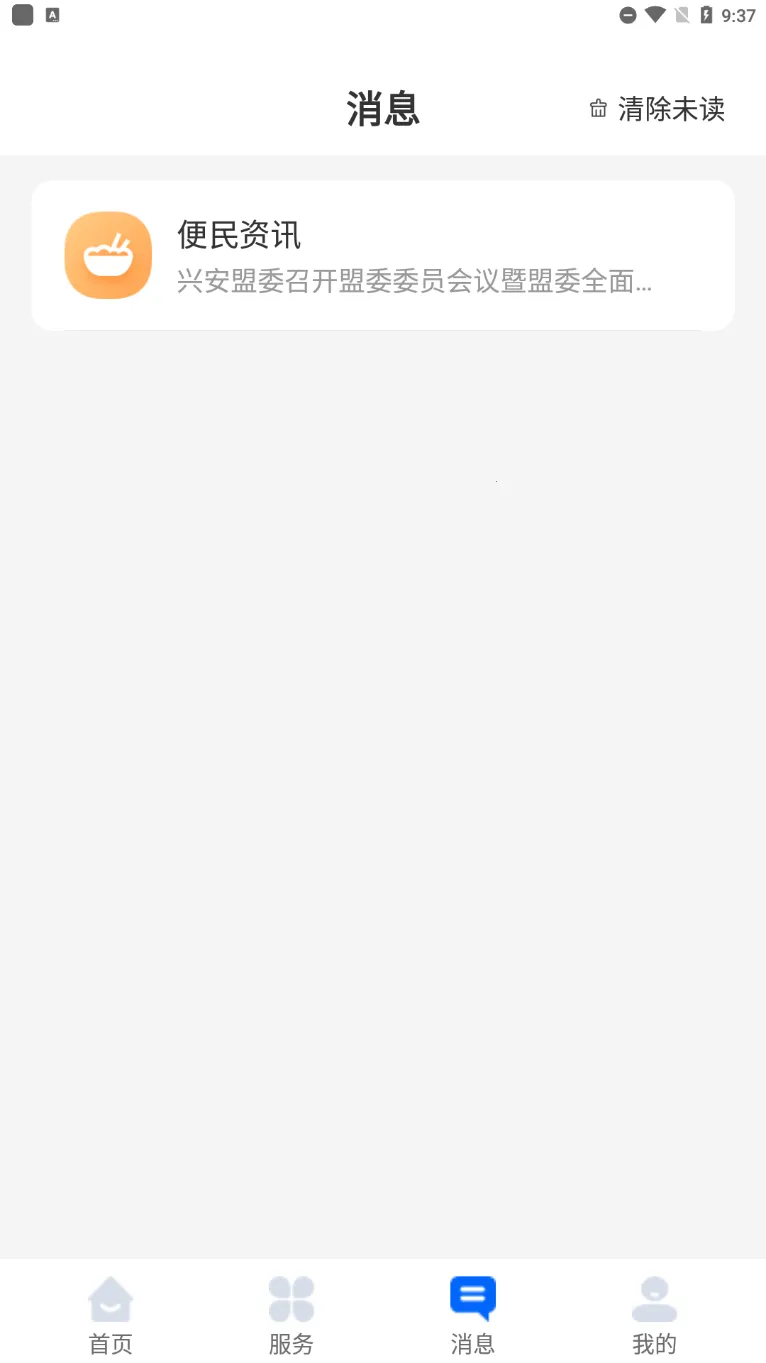Go to the 服务 tab
Viewport: 766px width, 1363px height.
[x=291, y=1315]
